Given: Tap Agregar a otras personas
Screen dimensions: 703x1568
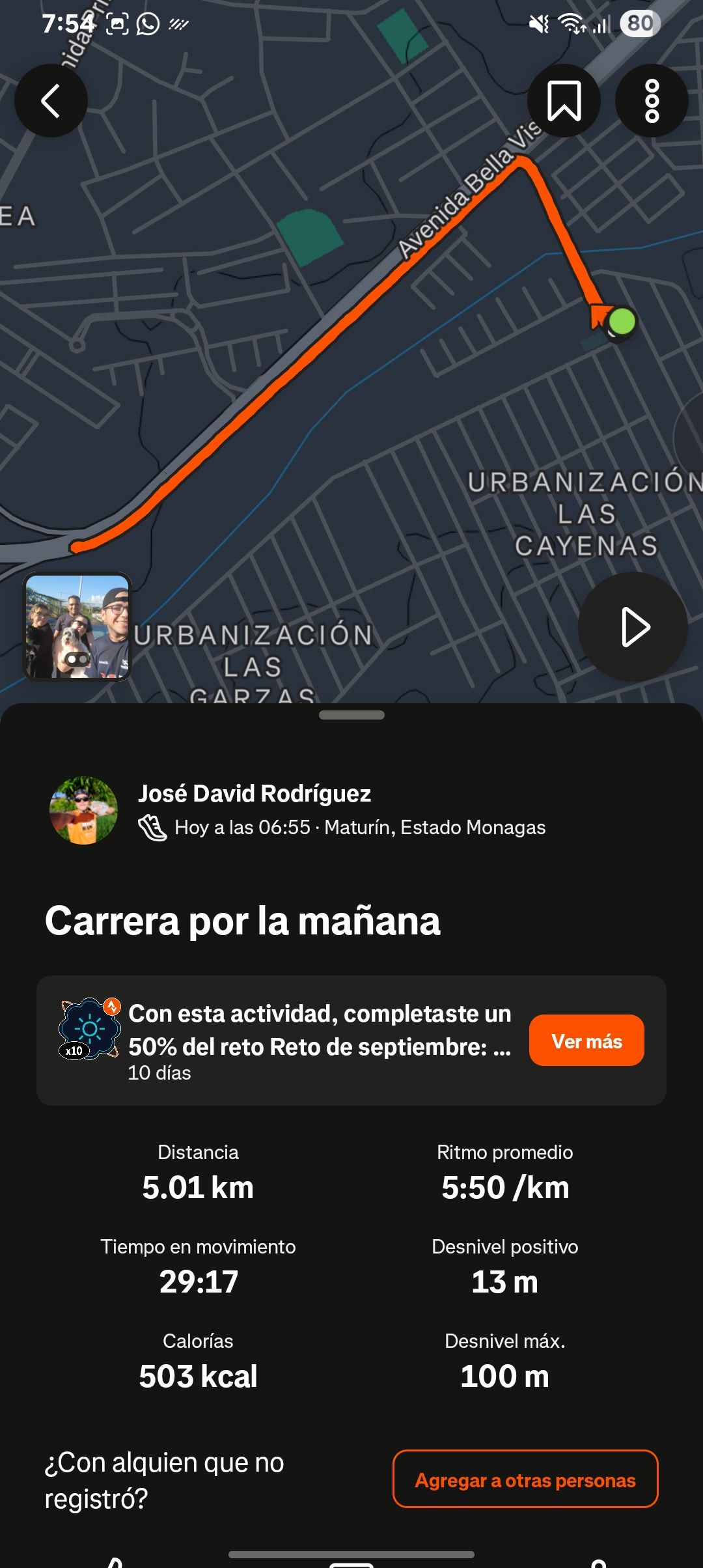Looking at the screenshot, I should click(525, 1479).
